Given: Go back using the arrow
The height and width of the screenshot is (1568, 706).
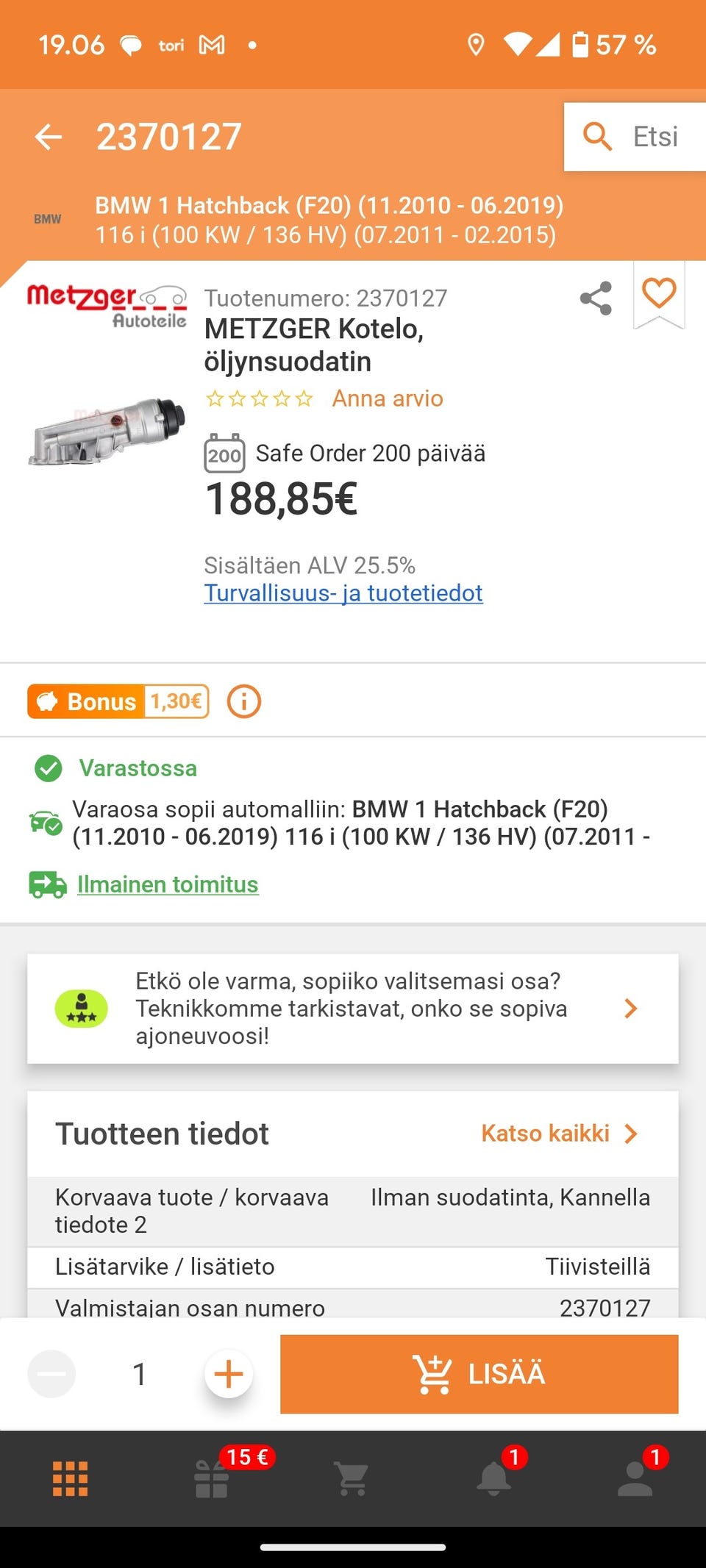Looking at the screenshot, I should (x=49, y=137).
